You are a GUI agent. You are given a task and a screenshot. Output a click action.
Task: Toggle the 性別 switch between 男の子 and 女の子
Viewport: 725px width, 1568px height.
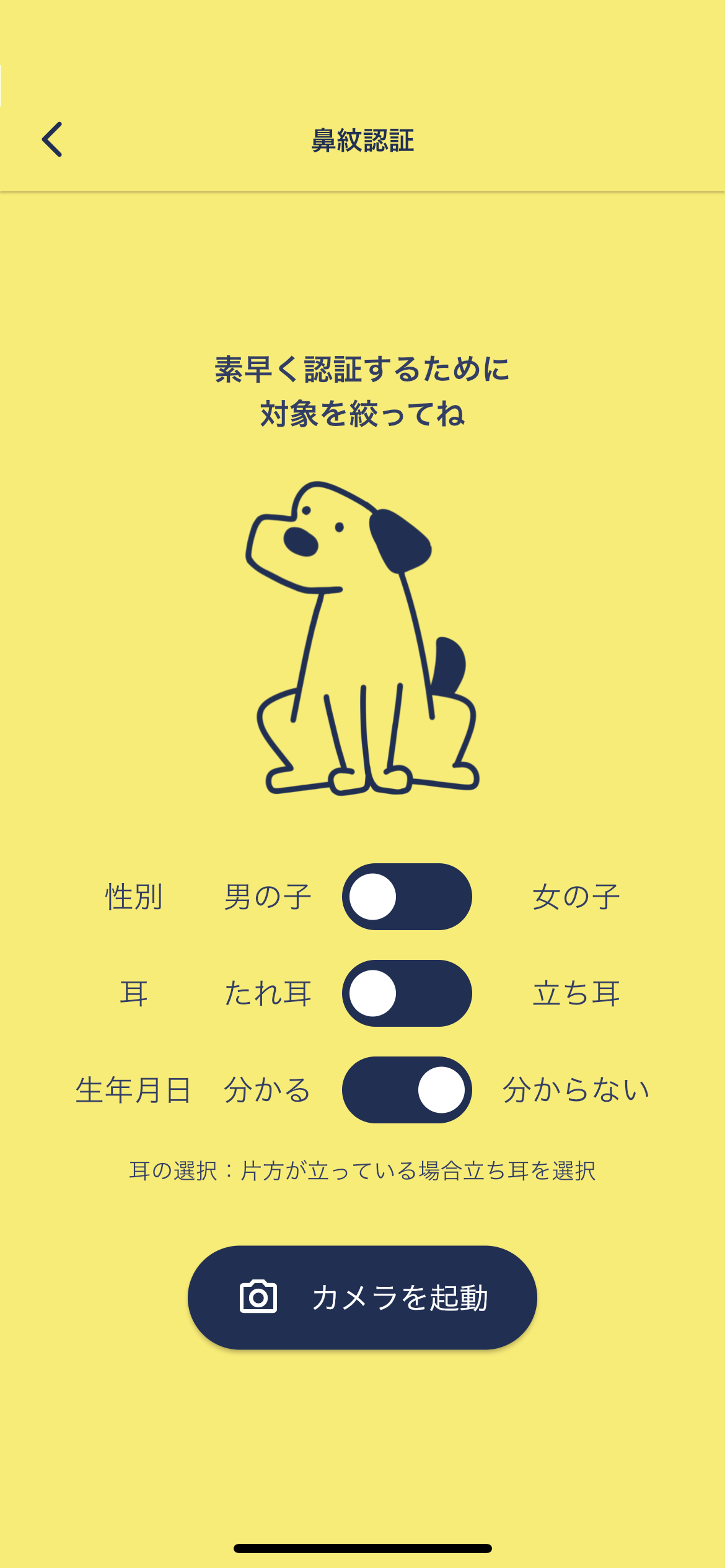click(406, 897)
